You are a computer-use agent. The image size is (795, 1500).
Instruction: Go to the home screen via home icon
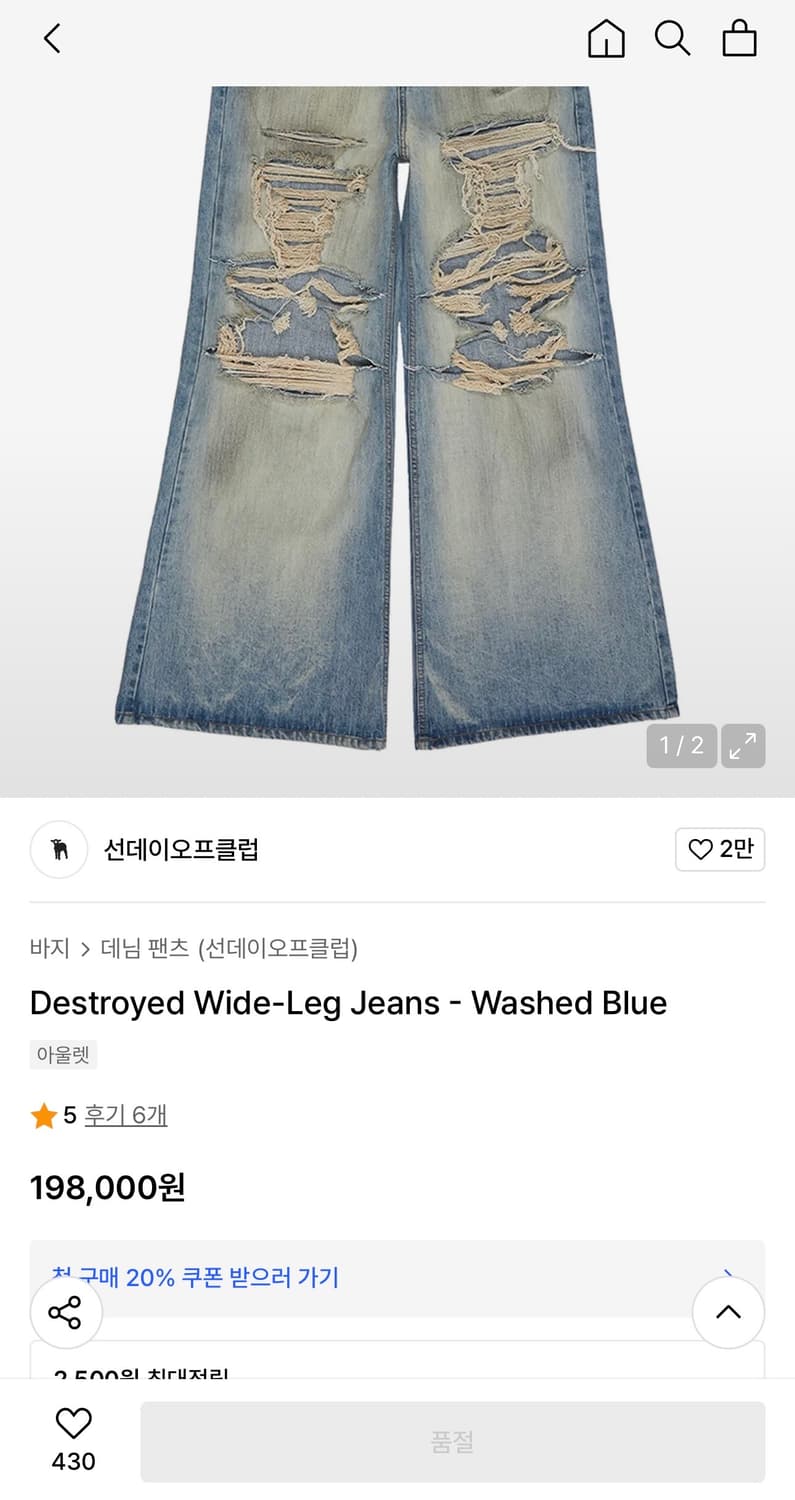(606, 38)
